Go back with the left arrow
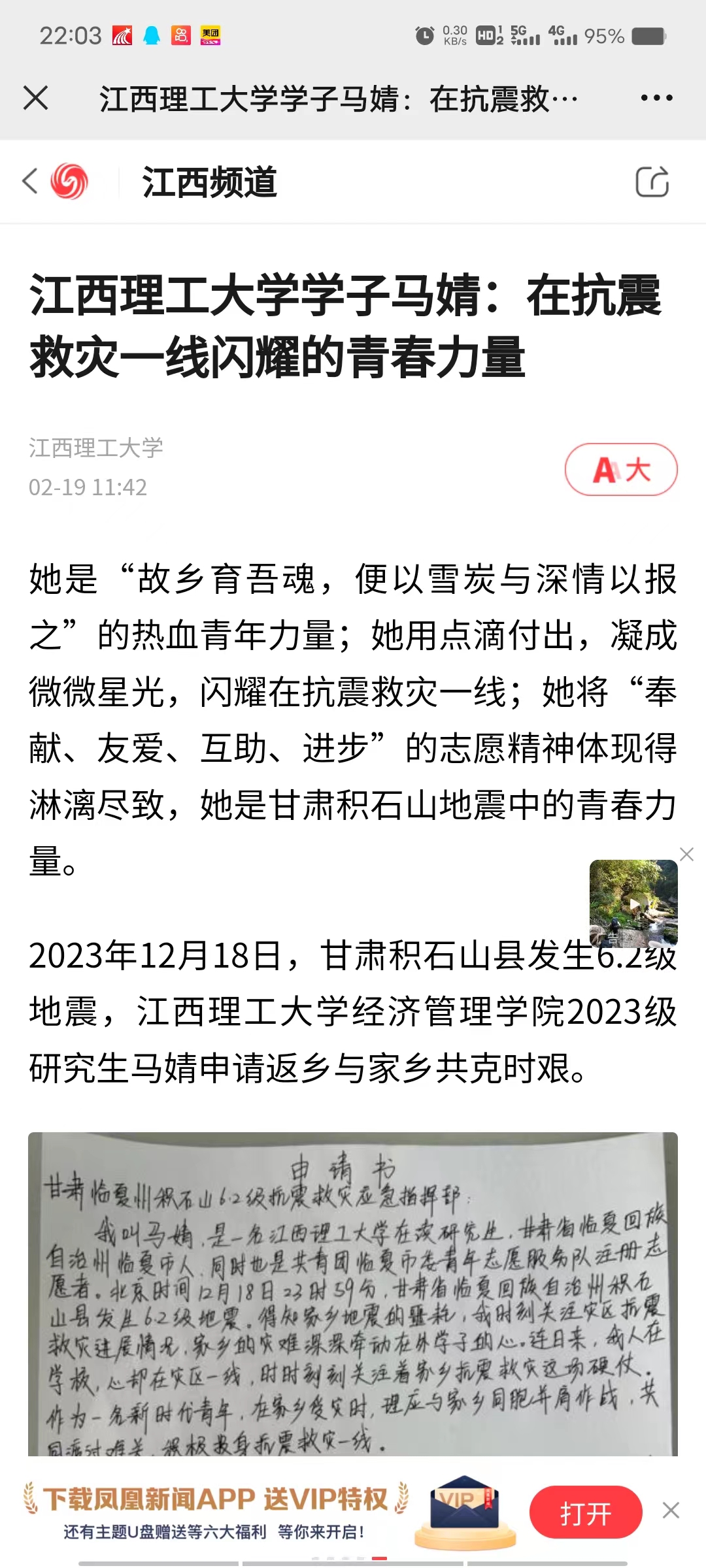Image resolution: width=706 pixels, height=1568 pixels. point(30,181)
